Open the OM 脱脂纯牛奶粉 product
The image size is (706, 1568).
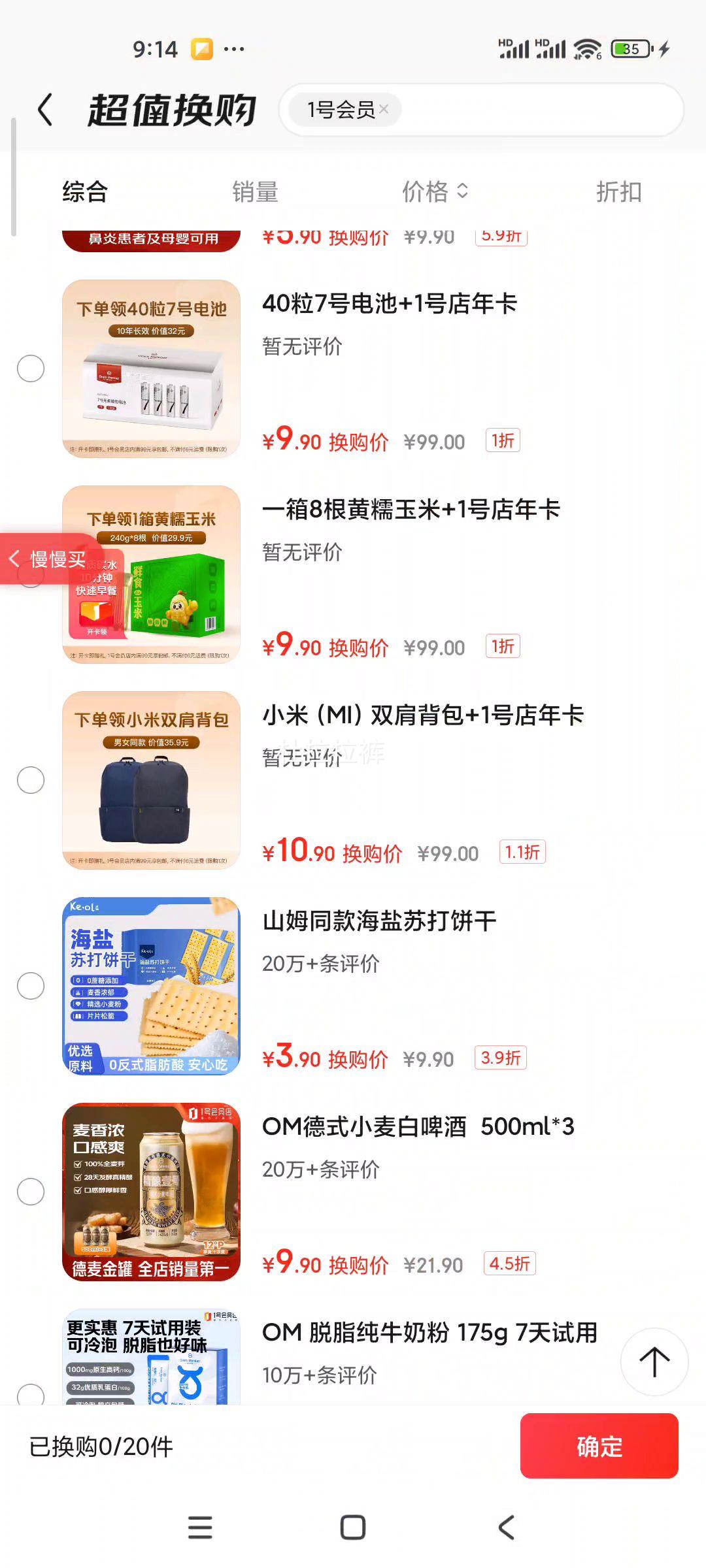coord(429,1332)
